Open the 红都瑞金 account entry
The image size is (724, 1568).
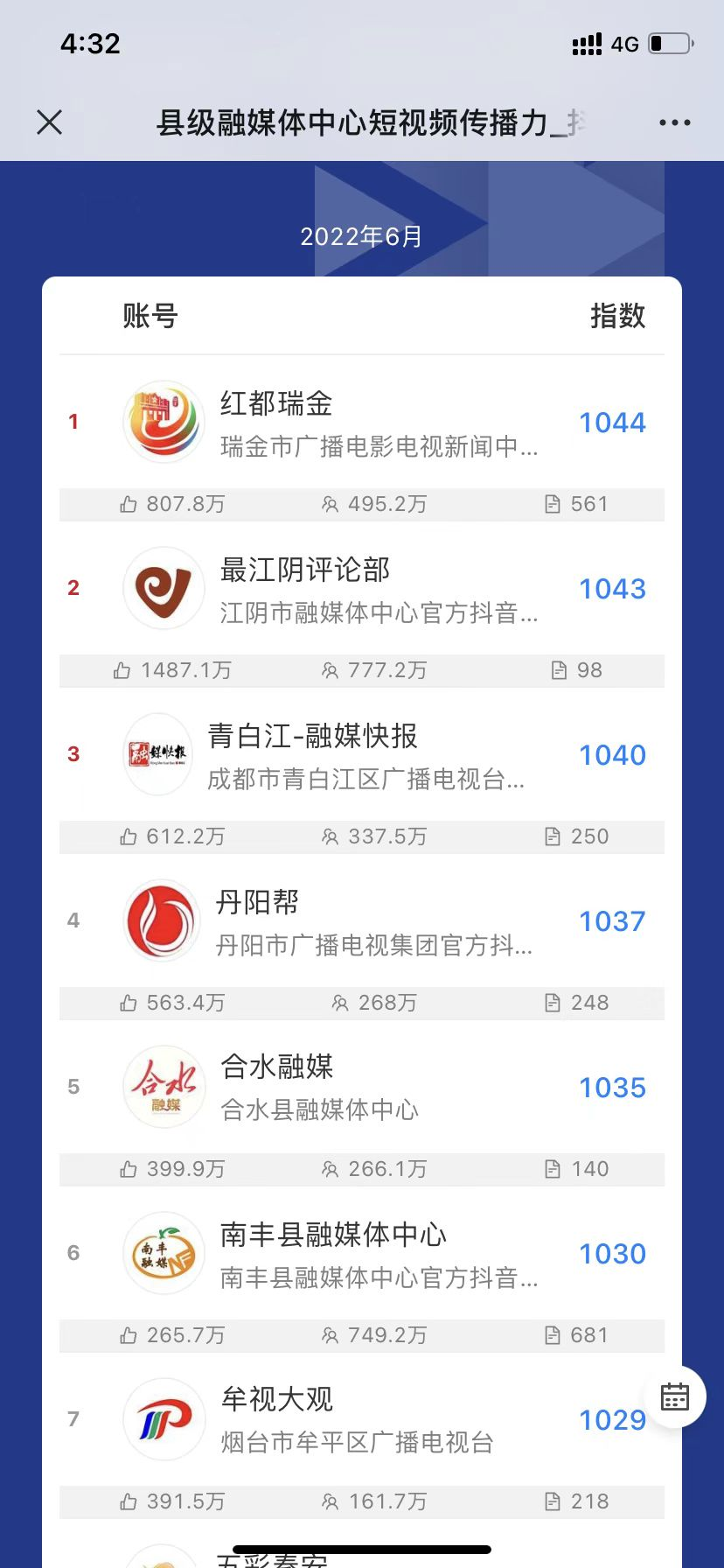(x=362, y=422)
